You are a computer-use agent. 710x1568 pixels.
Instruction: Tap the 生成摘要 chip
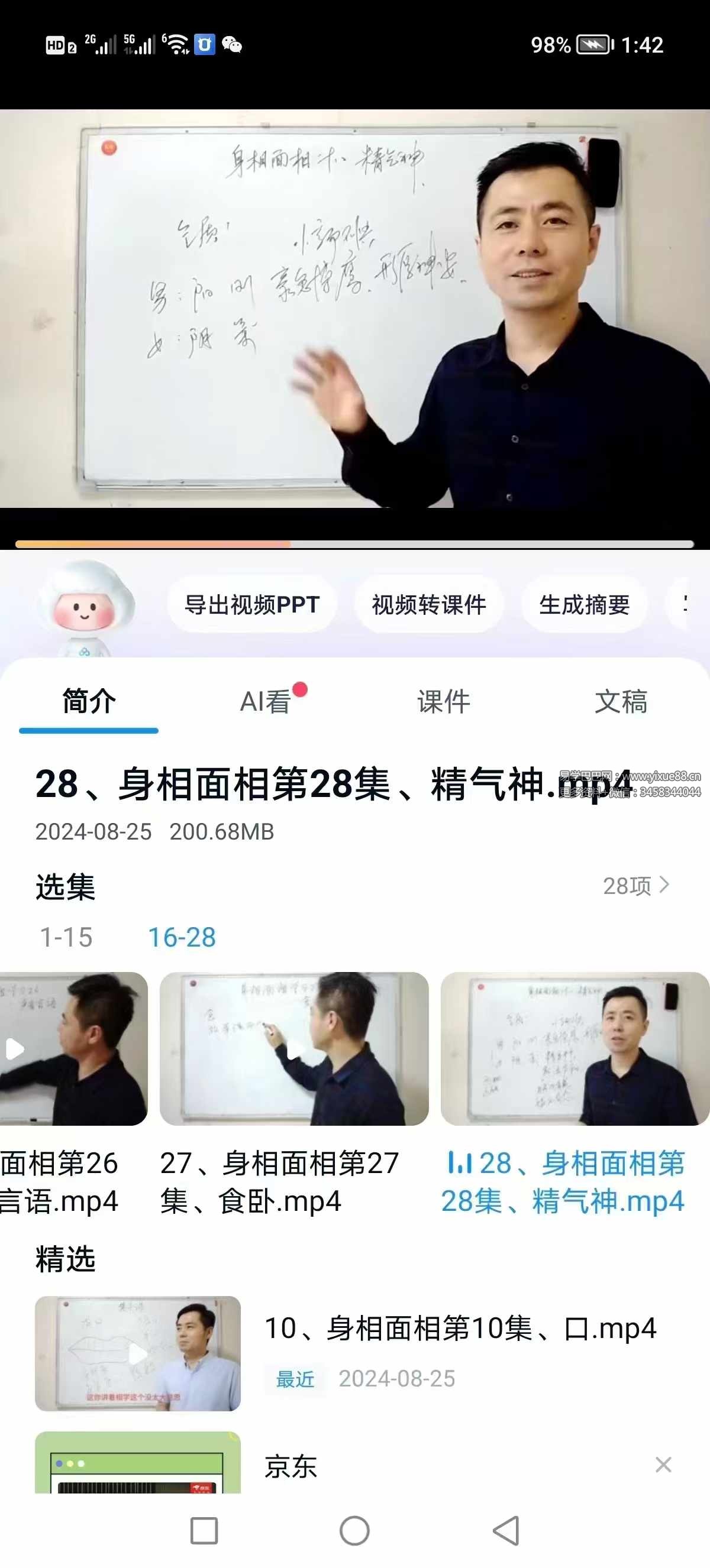[x=584, y=604]
